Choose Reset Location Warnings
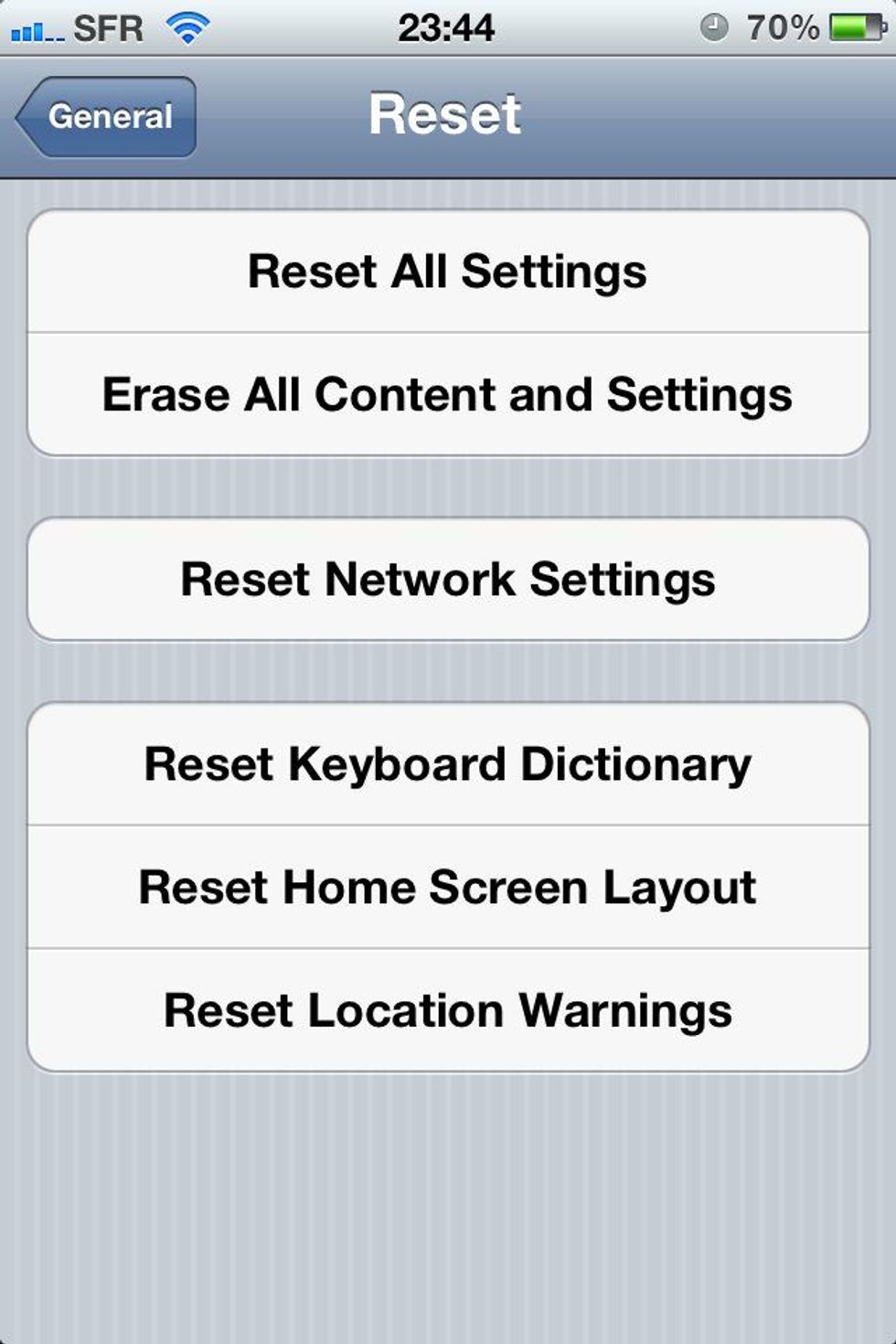This screenshot has height=1344, width=896. pyautogui.click(x=447, y=1010)
